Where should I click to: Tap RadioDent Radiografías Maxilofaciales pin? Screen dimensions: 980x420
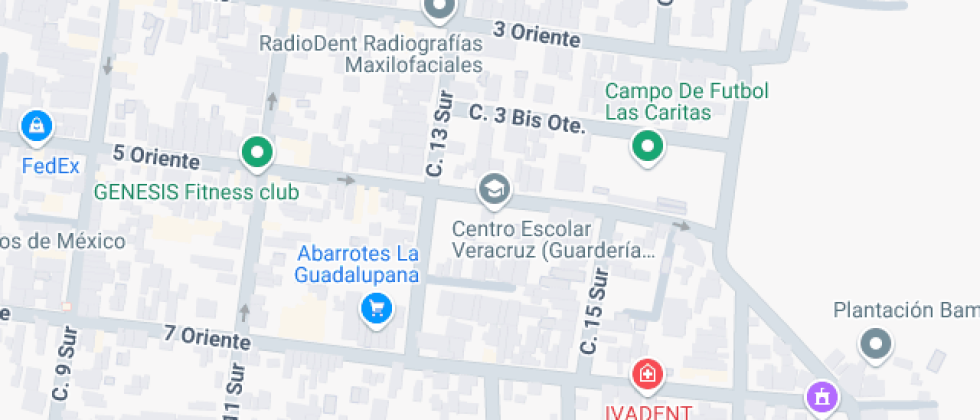pyautogui.click(x=439, y=10)
